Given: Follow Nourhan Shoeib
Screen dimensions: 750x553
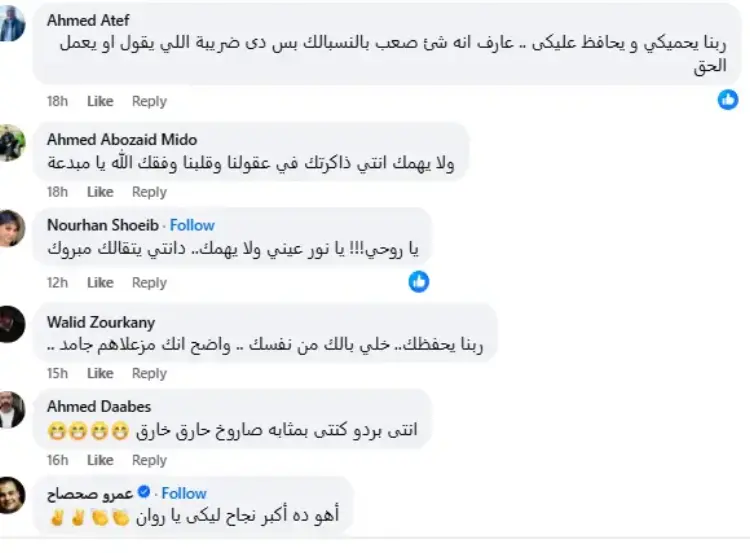Looking at the screenshot, I should click(x=192, y=225).
